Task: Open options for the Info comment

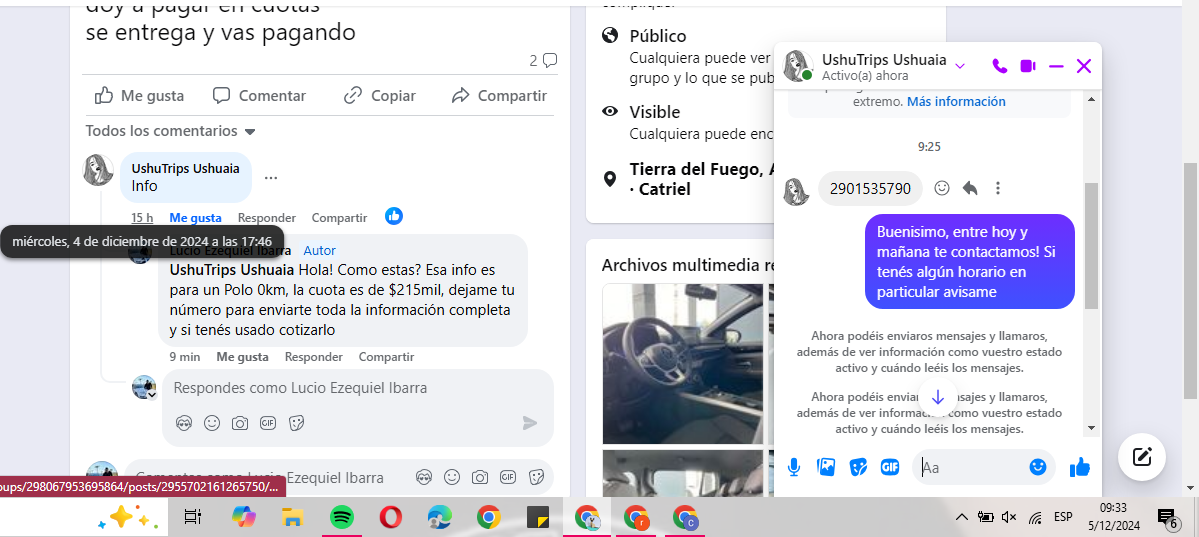Action: pyautogui.click(x=271, y=178)
